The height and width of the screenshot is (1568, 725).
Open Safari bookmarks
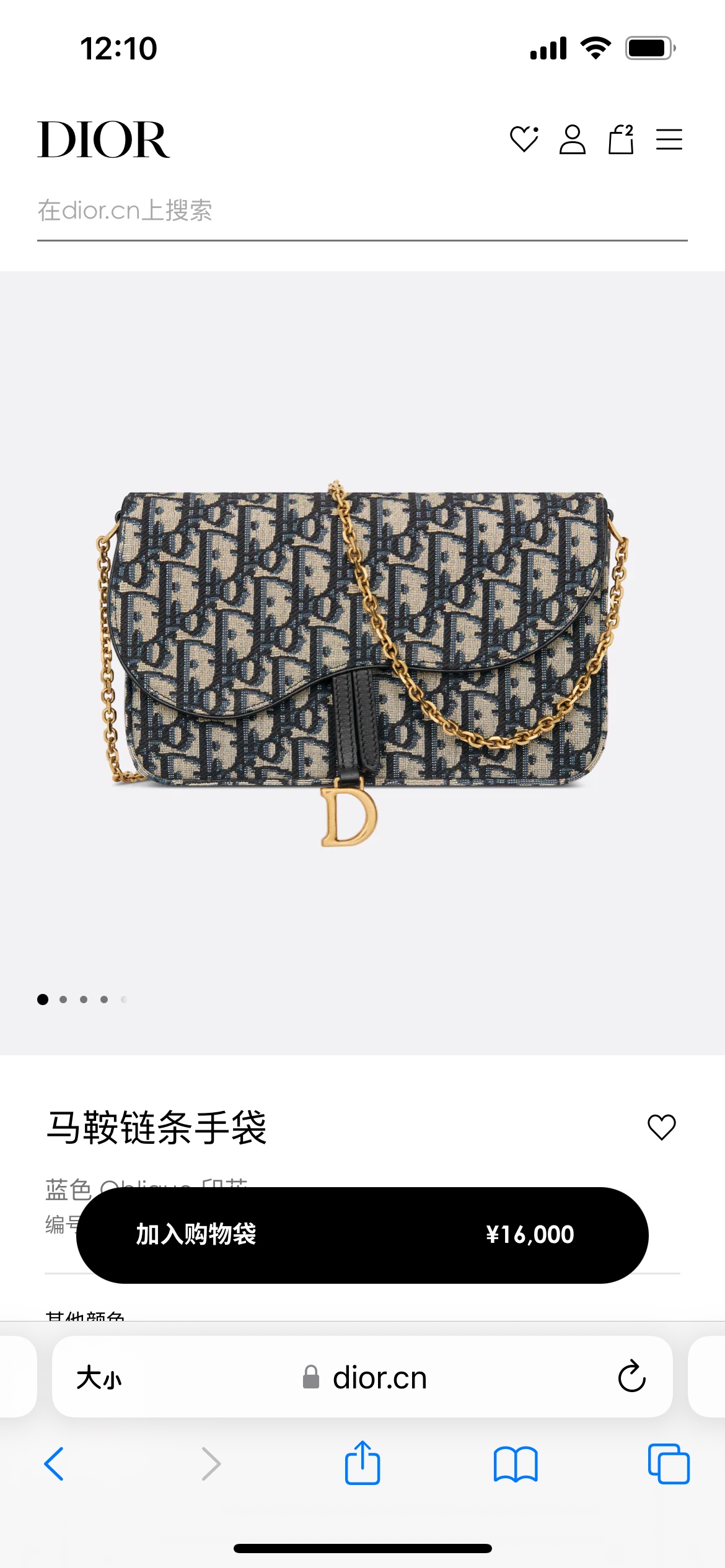tap(516, 1464)
